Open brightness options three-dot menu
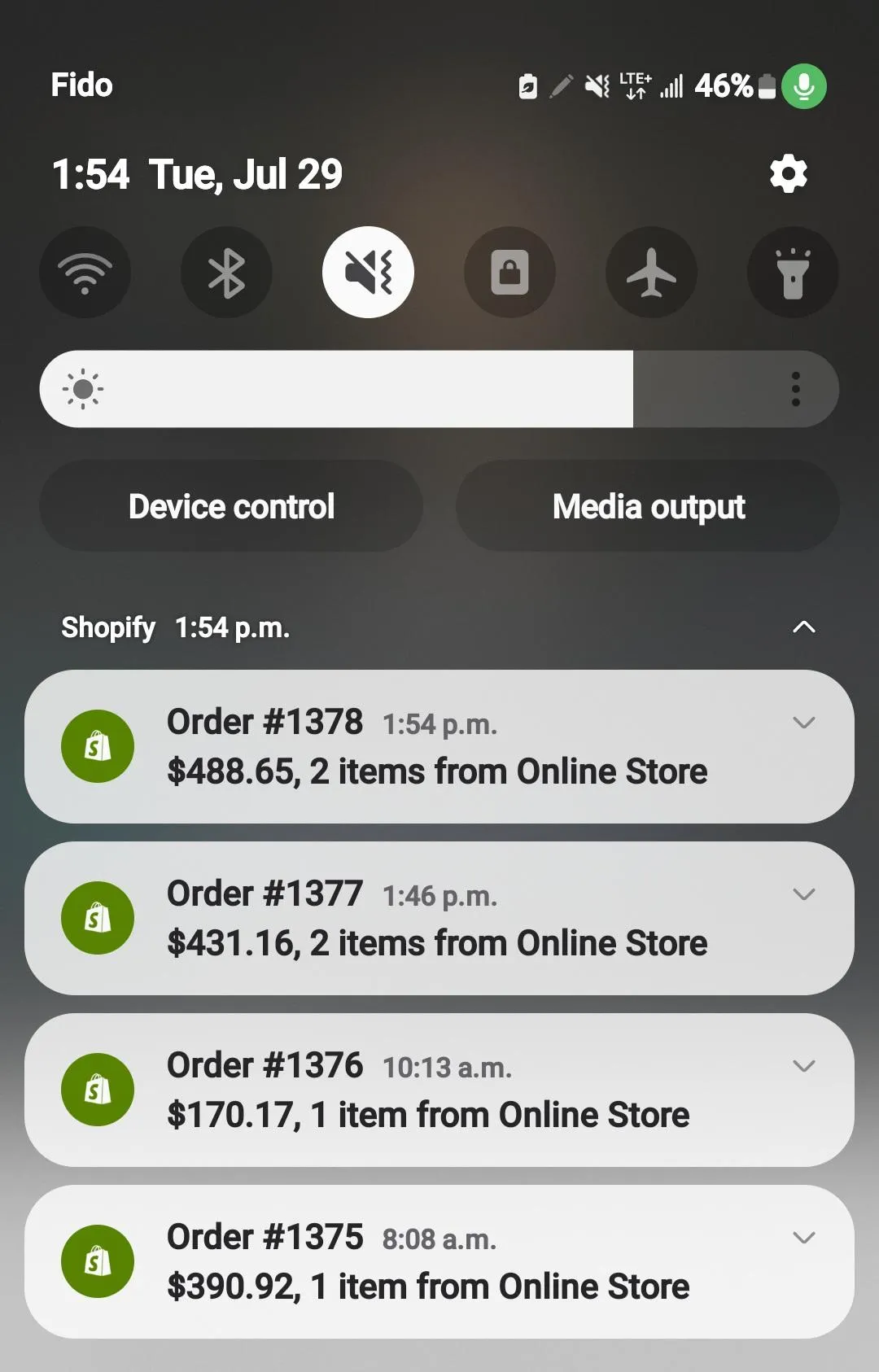The image size is (879, 1372). [796, 390]
